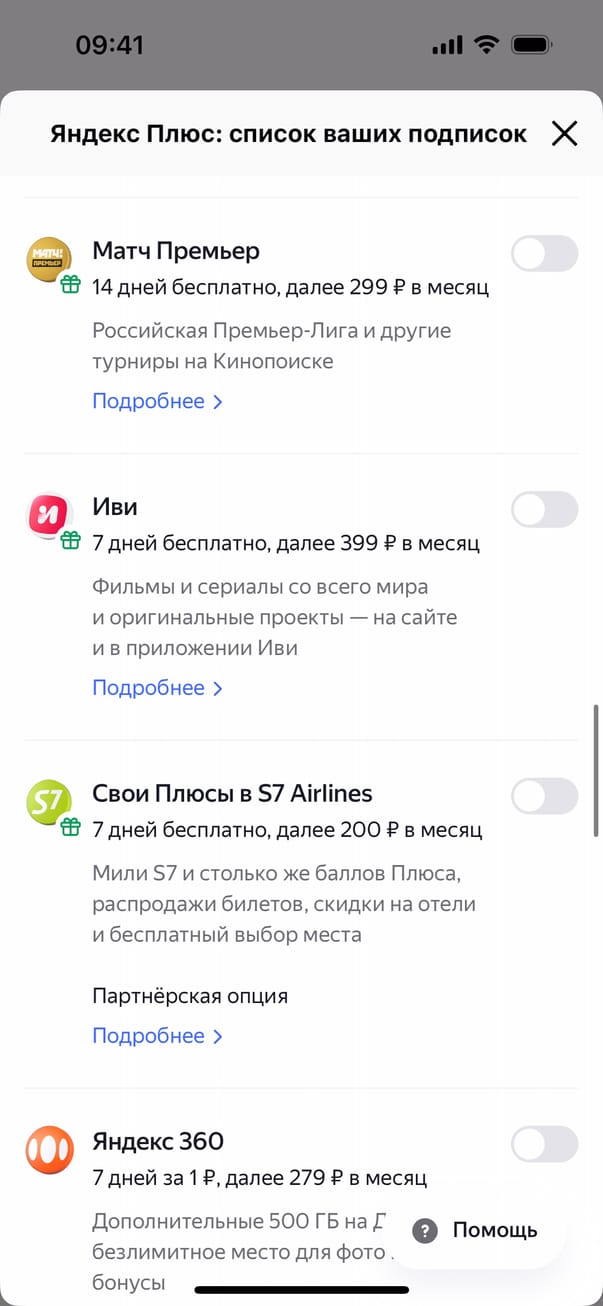Tap Подробнее under the Иви description
The image size is (603, 1306).
pyautogui.click(x=157, y=688)
